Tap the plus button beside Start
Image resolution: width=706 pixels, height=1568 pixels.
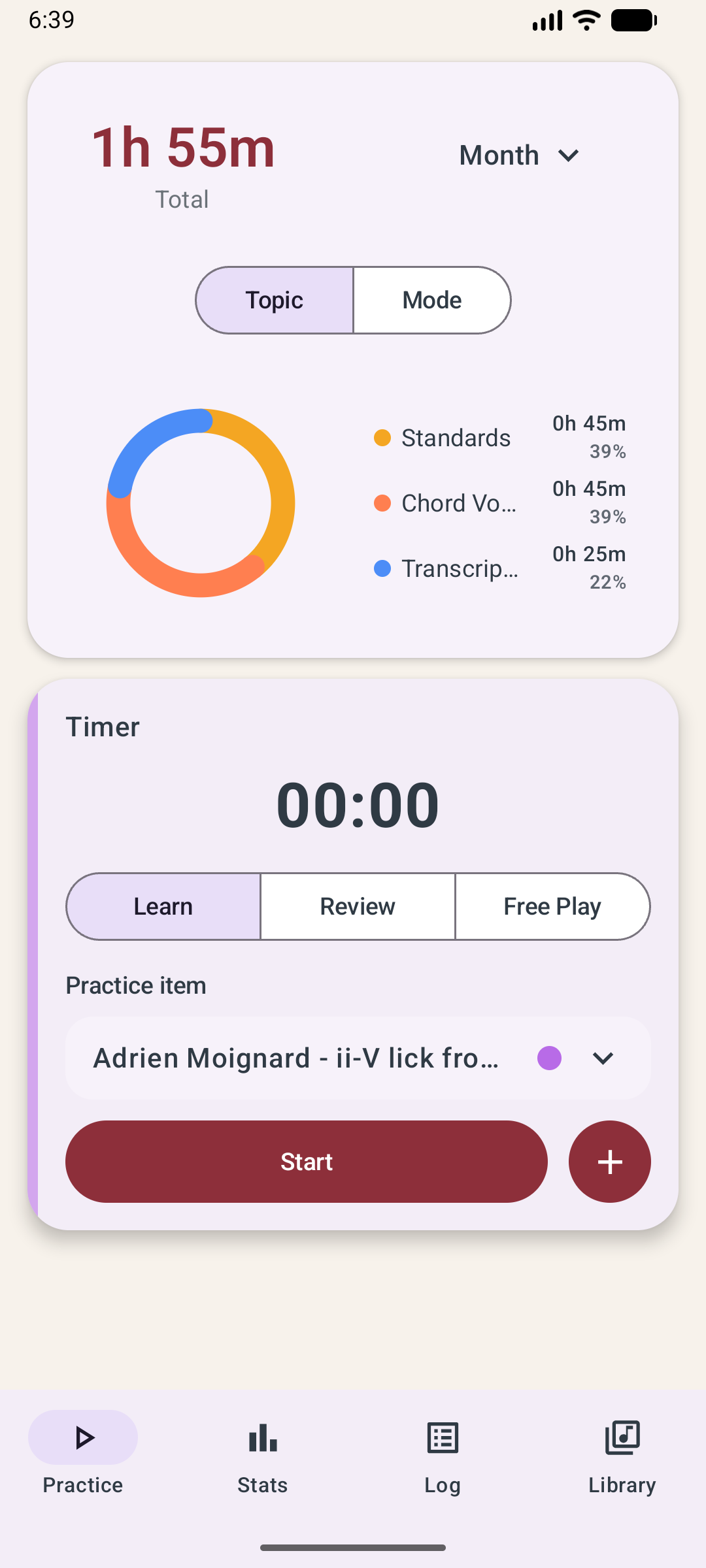(x=609, y=1162)
